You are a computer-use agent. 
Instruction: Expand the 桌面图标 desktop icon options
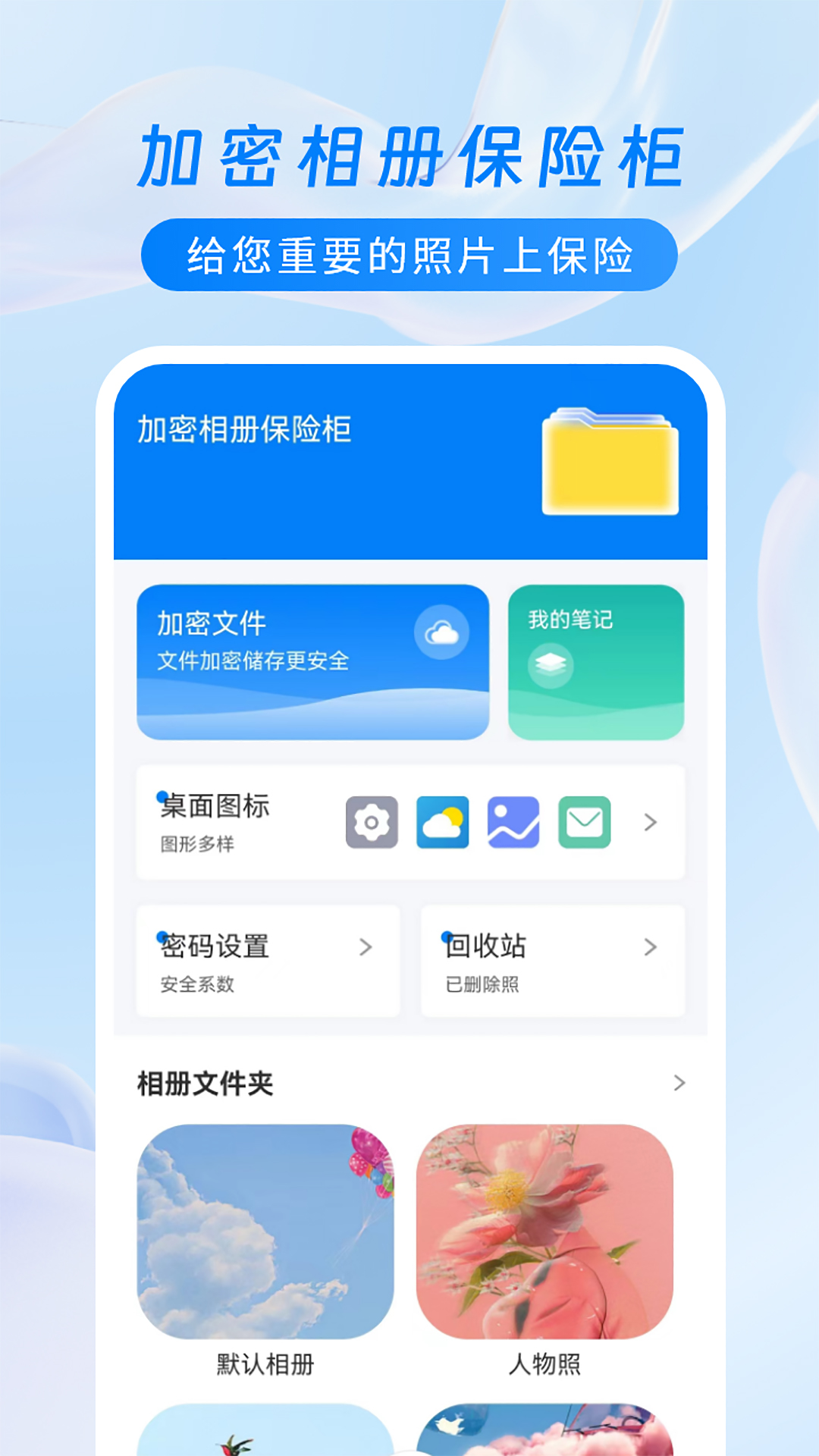[x=651, y=821]
